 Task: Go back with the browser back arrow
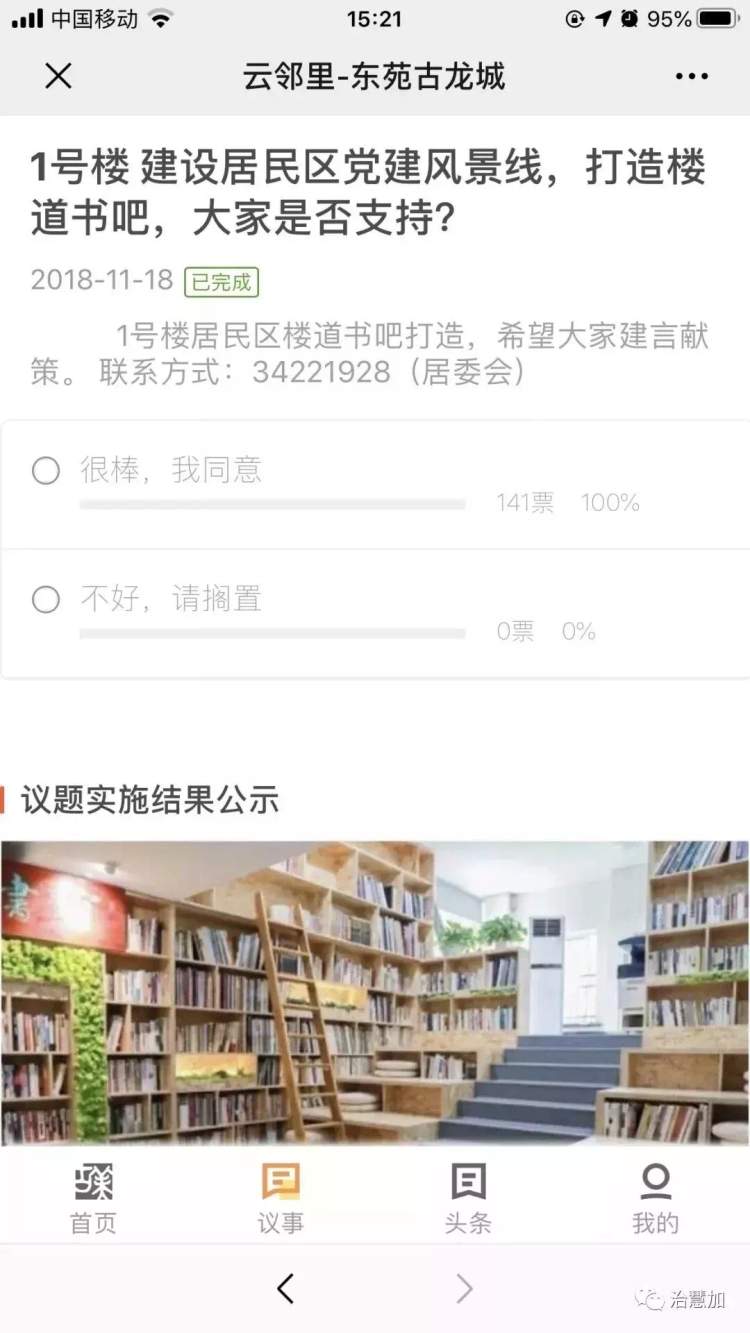tap(286, 1289)
